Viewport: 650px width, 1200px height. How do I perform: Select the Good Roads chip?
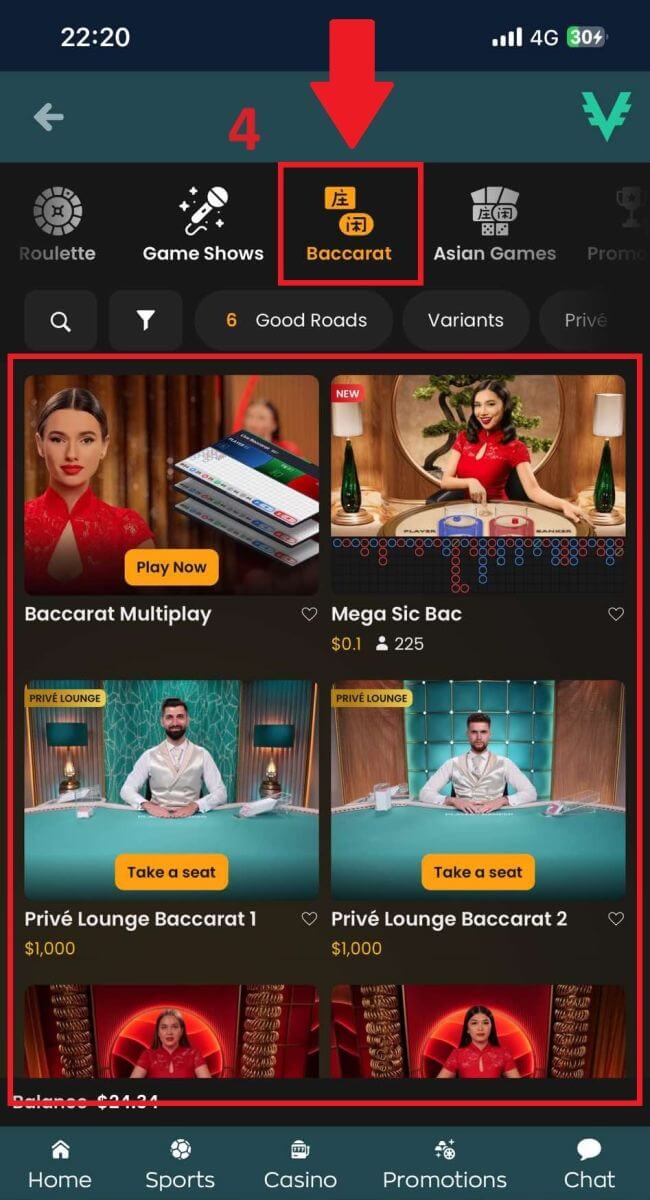(x=294, y=321)
